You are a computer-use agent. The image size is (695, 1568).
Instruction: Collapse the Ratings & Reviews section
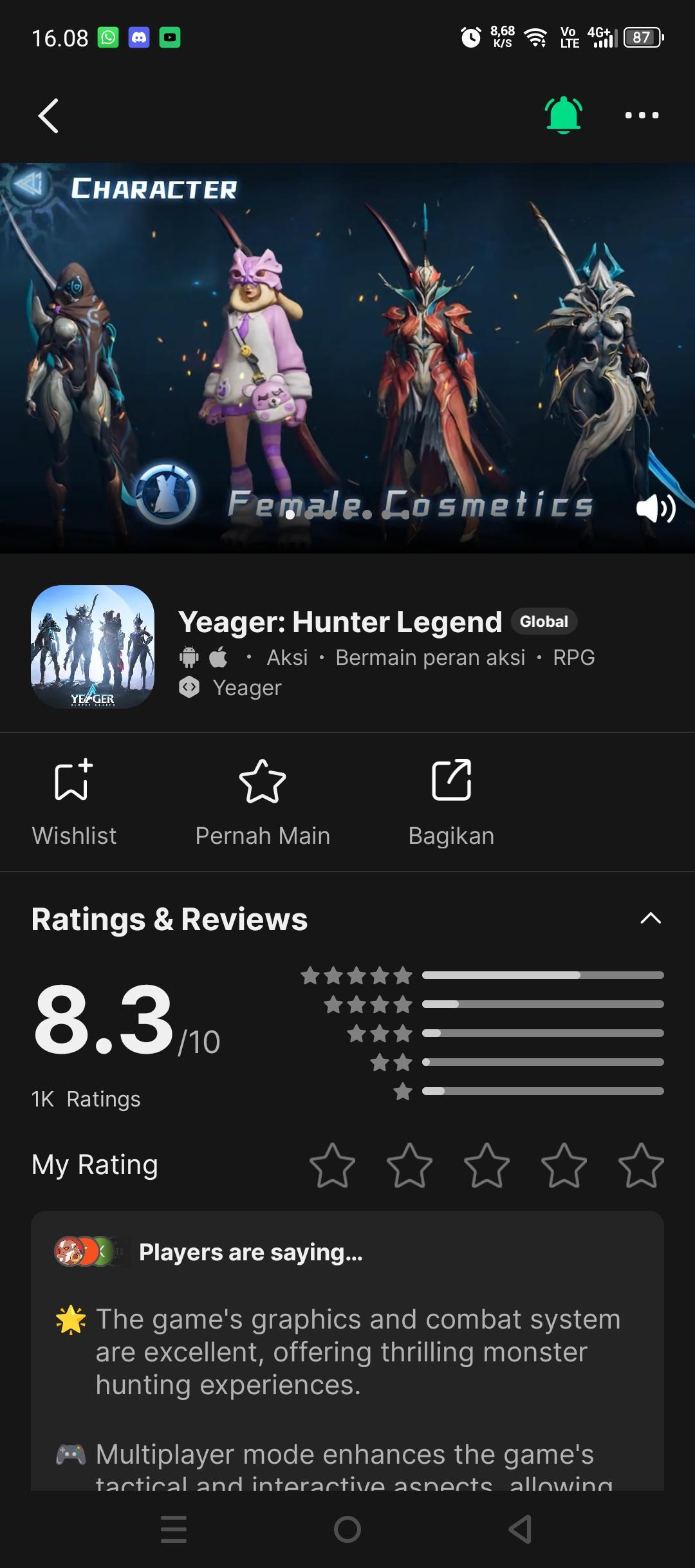(x=651, y=919)
